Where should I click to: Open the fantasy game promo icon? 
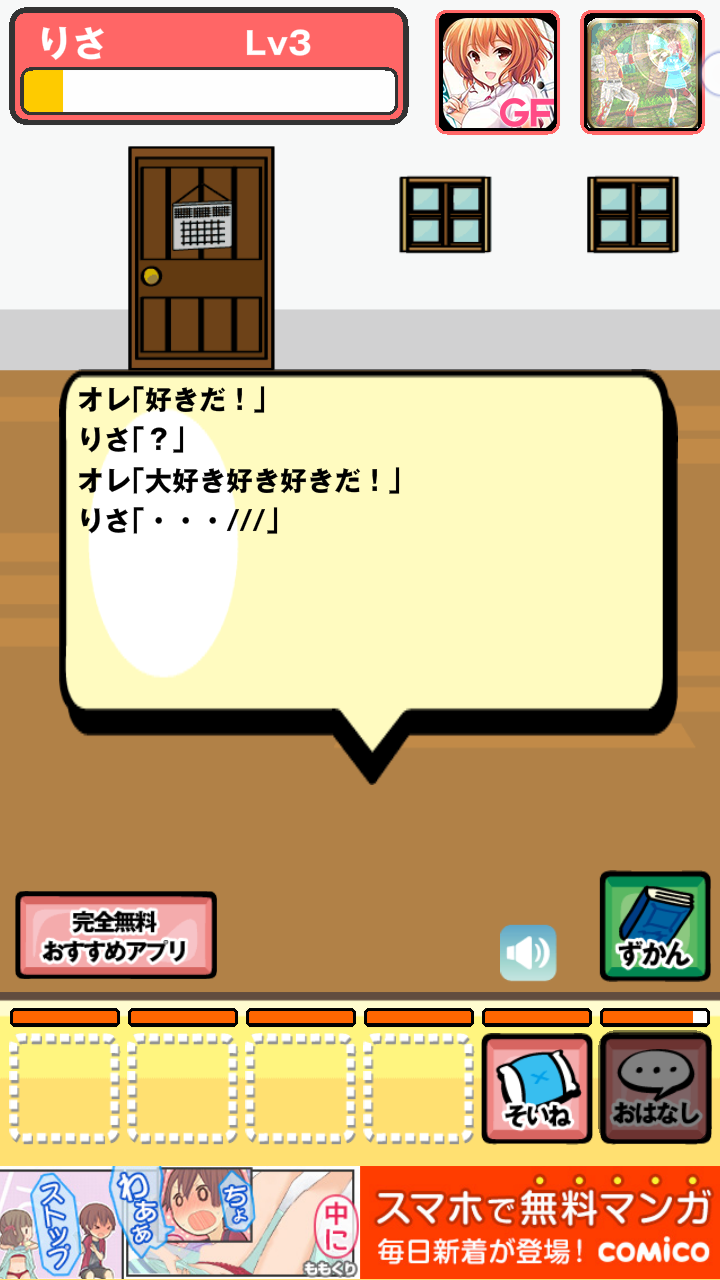[x=642, y=72]
